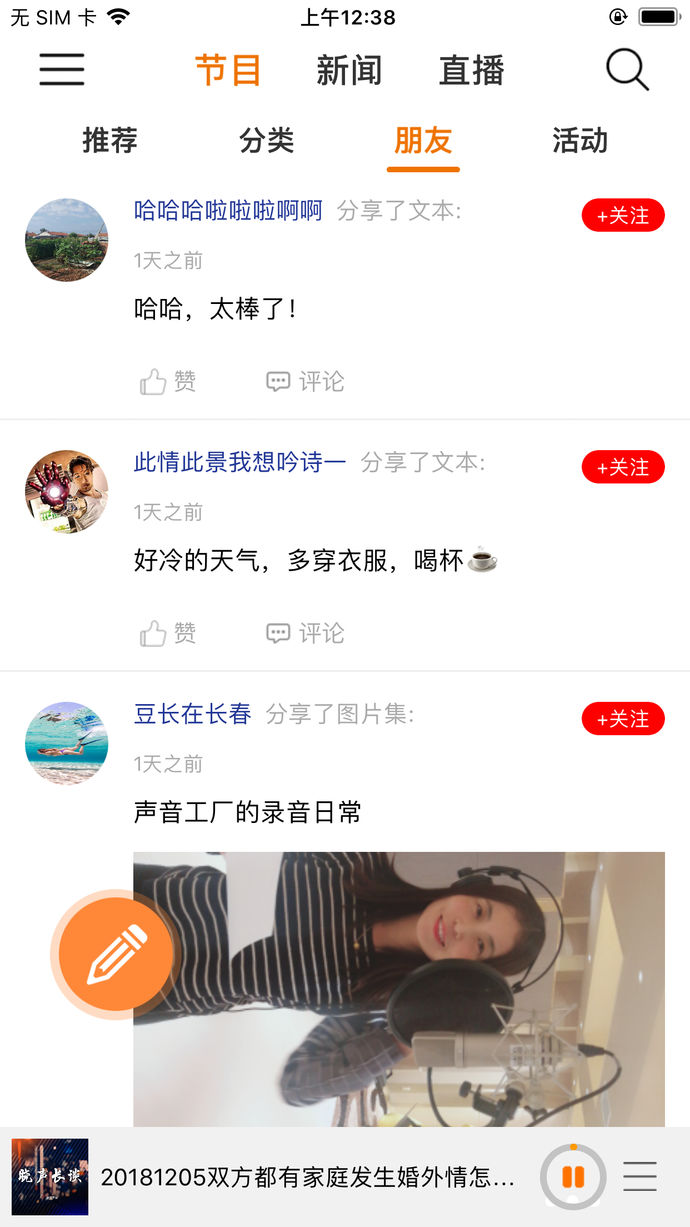Follow user 豆长在长春
This screenshot has width=690, height=1227.
point(623,718)
